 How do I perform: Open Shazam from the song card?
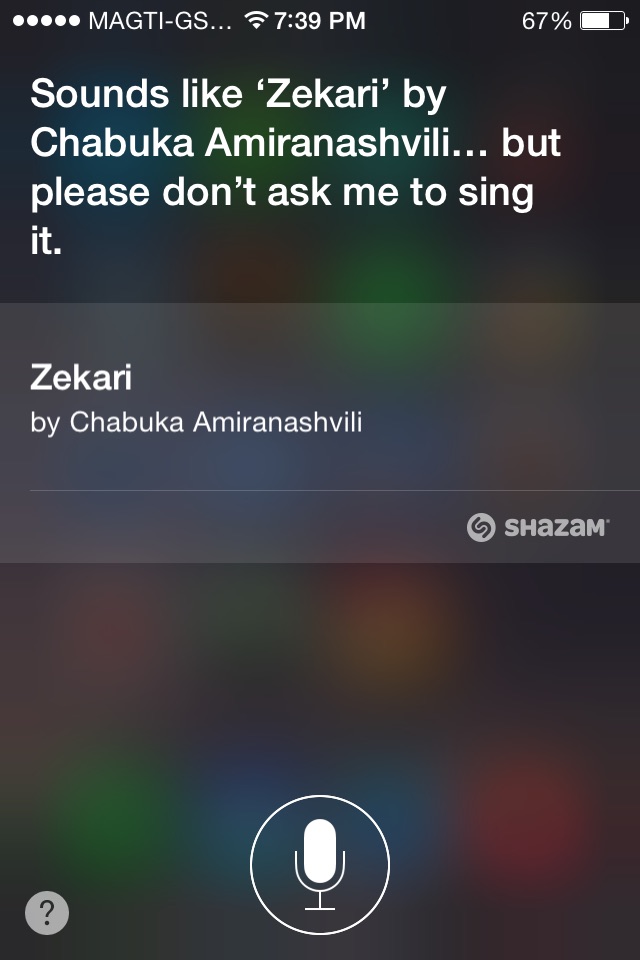(x=537, y=527)
